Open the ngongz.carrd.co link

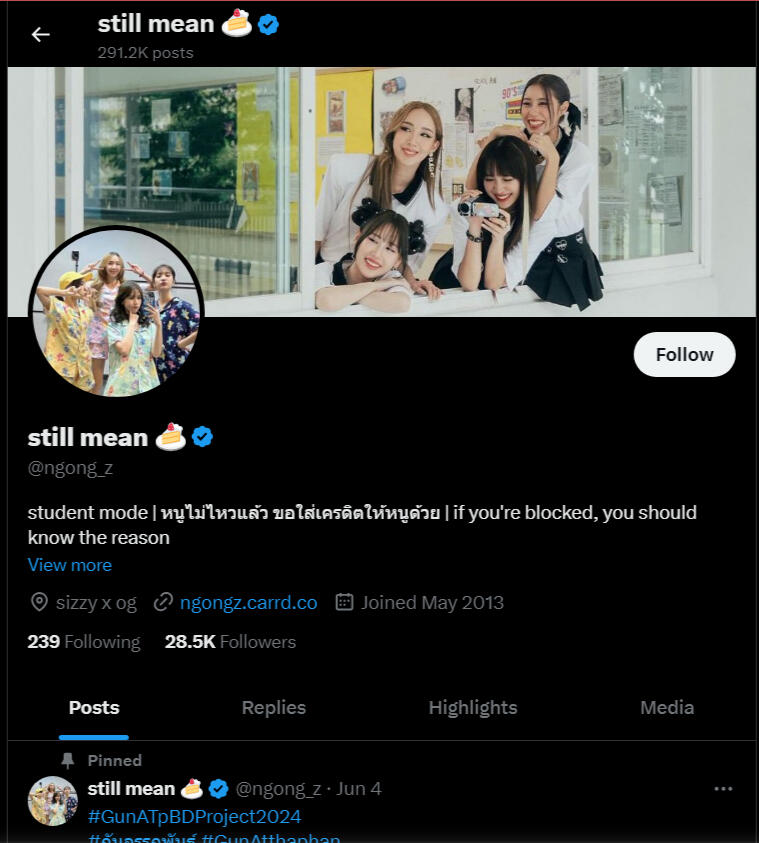coord(248,602)
